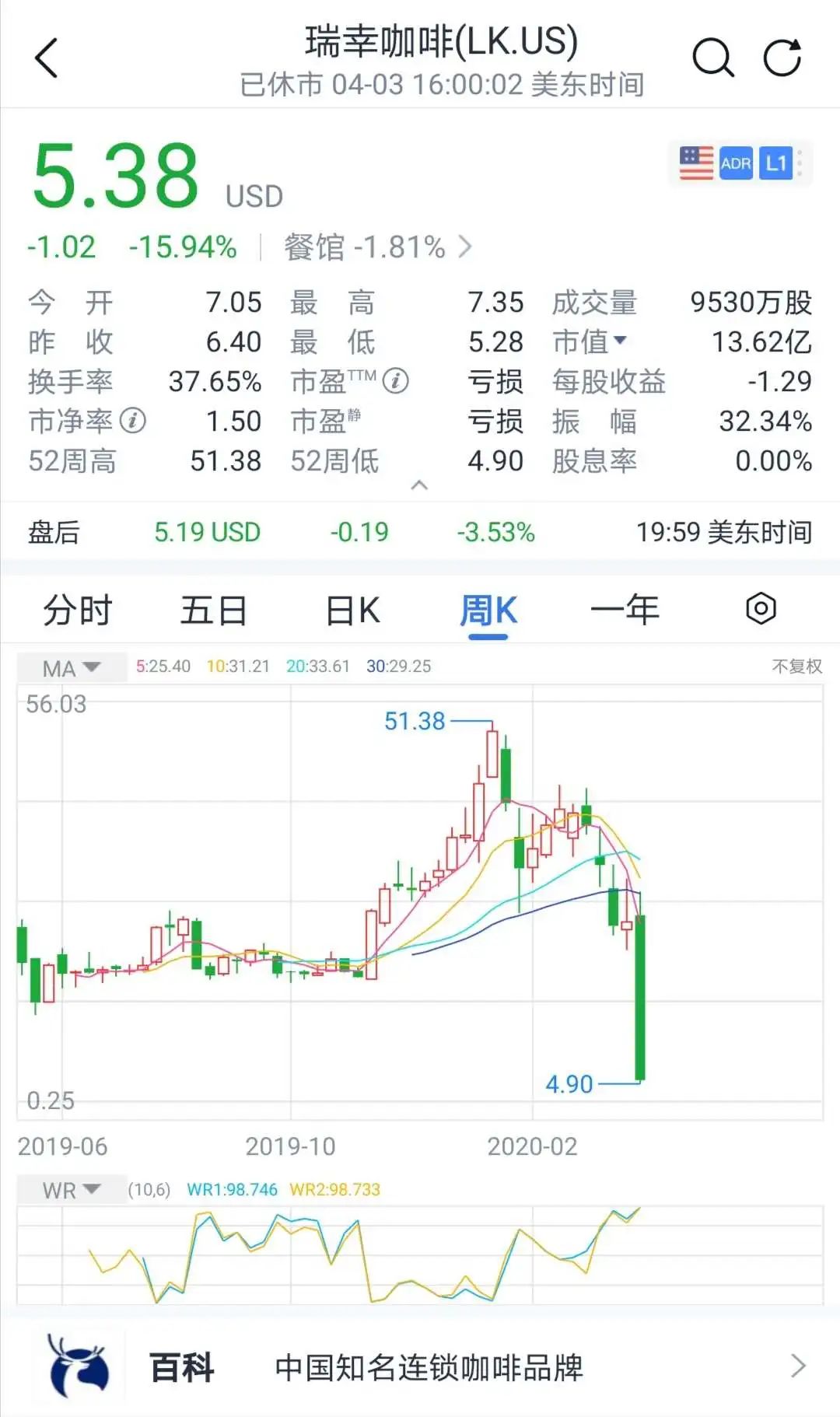This screenshot has width=840, height=1417.
Task: Open chart settings via gear icon
Action: coord(761,610)
